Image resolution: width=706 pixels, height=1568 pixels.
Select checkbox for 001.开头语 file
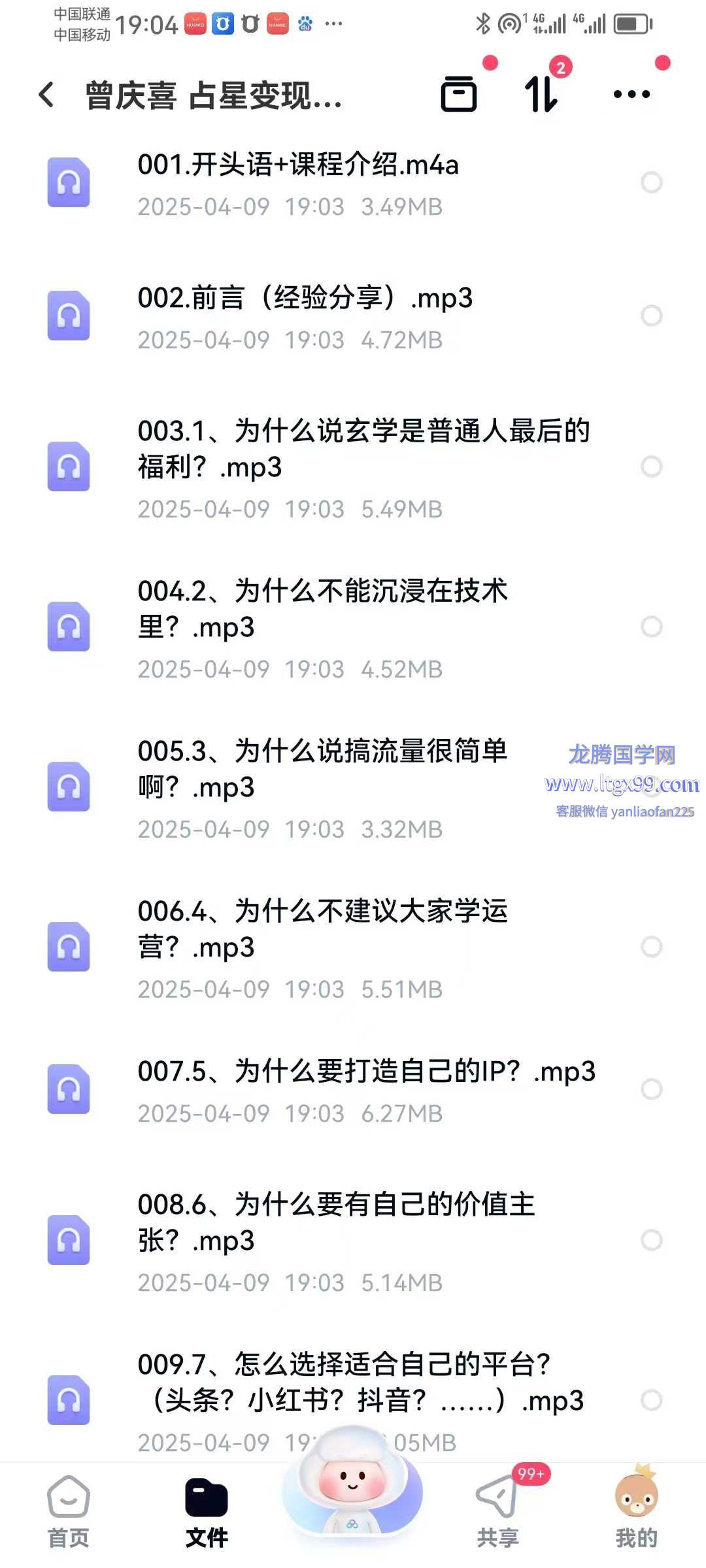pyautogui.click(x=651, y=182)
